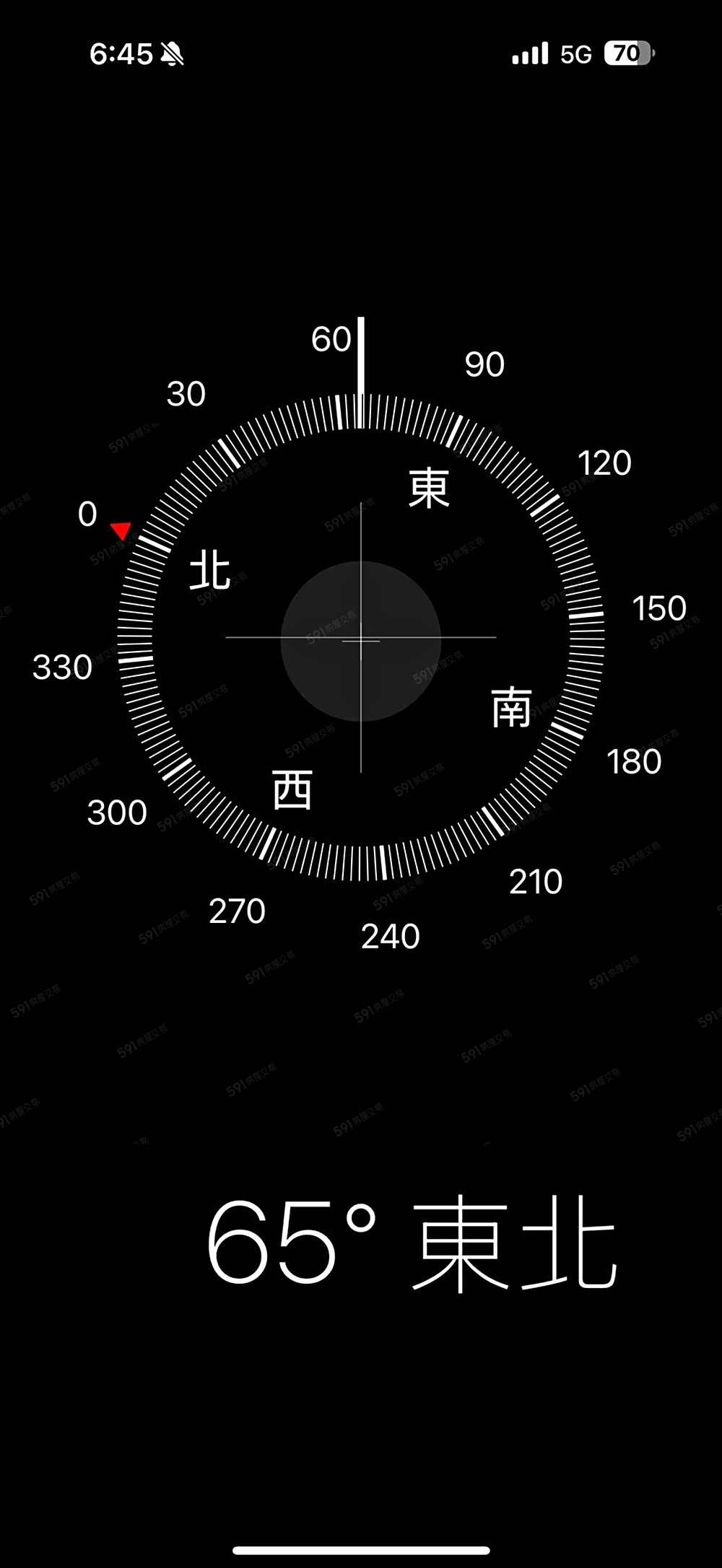Tap the 東 (East) direction label
722x1568 pixels.
pyautogui.click(x=427, y=489)
